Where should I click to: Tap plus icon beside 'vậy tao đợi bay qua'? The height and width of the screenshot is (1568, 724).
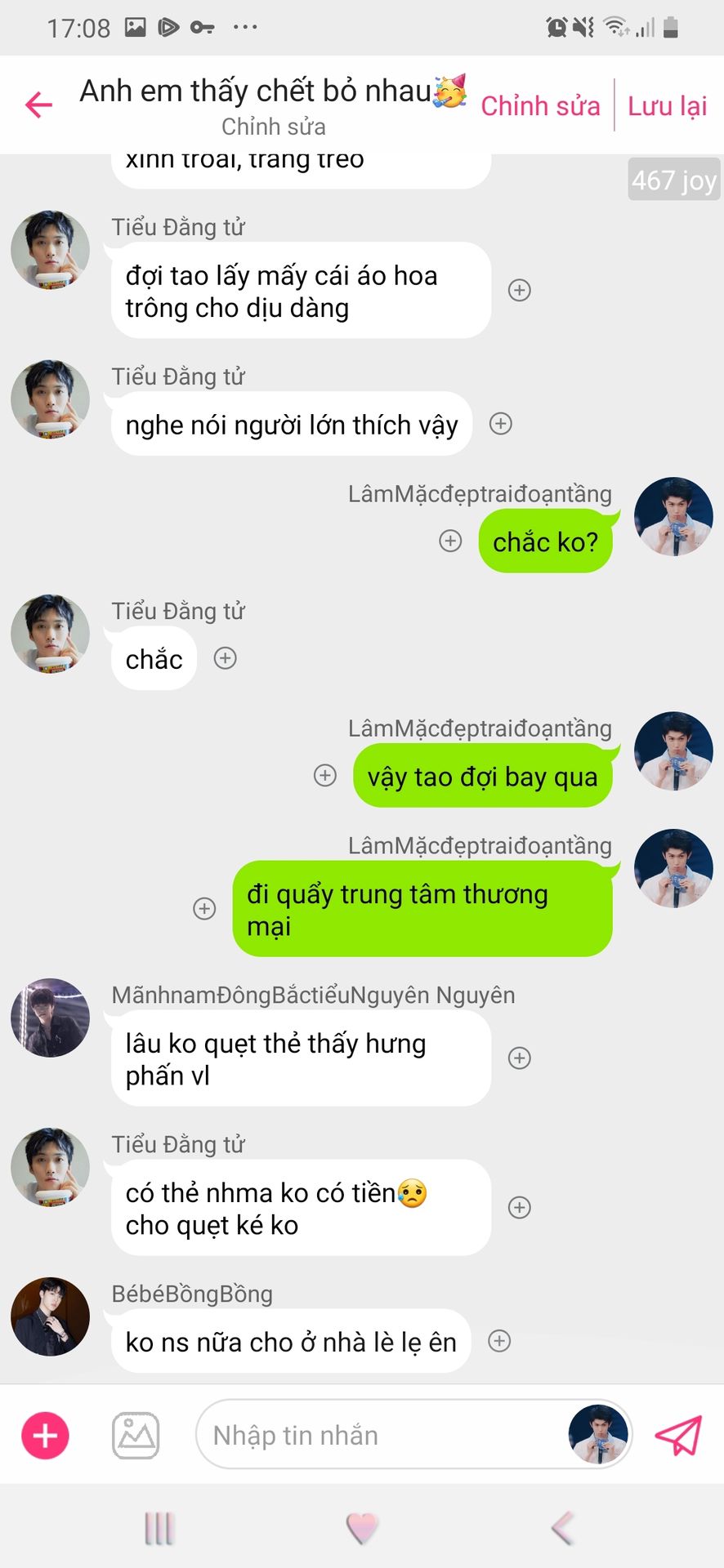coord(325,776)
